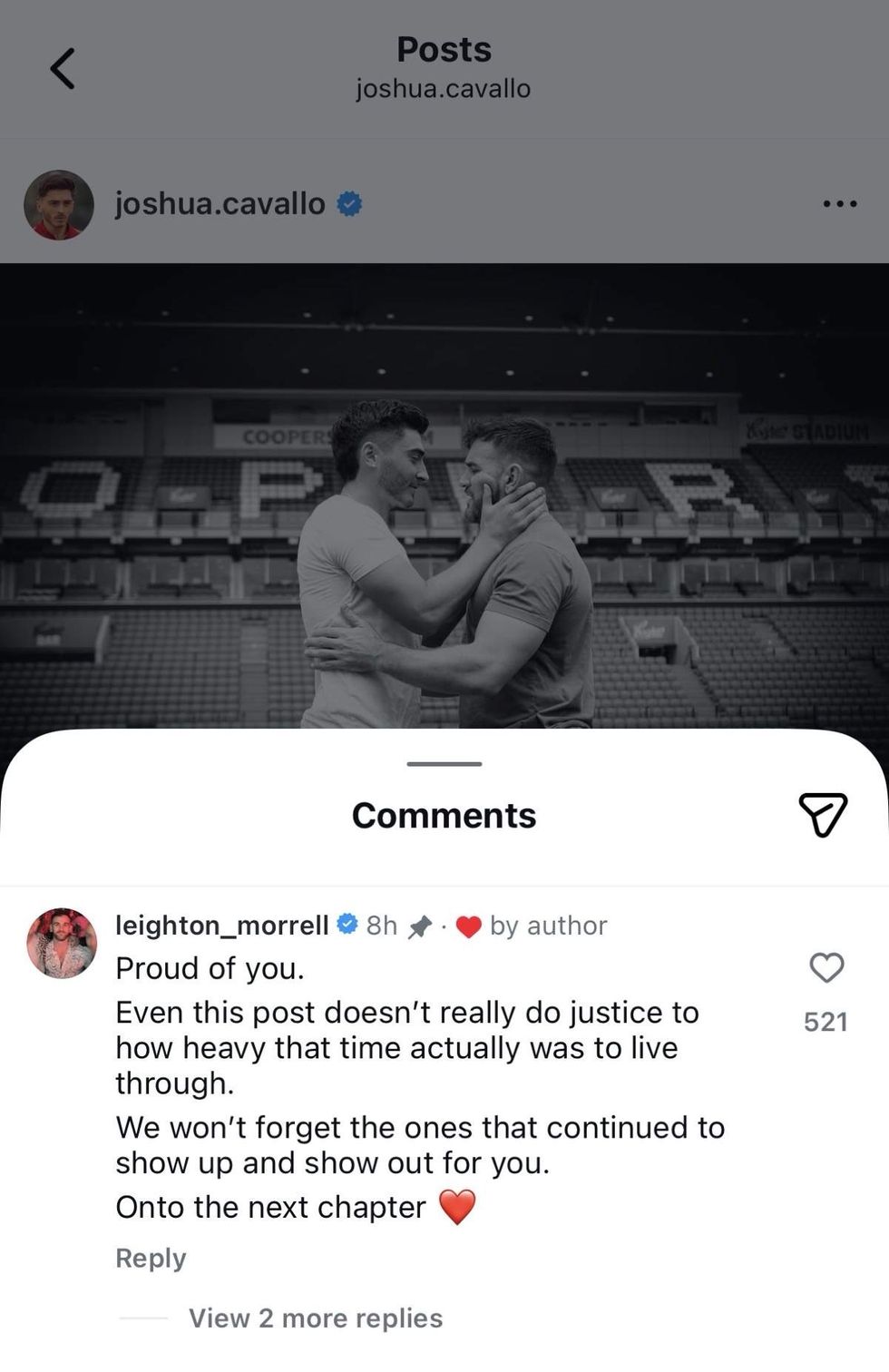Viewport: 889px width, 1372px height.
Task: Click leighton_morrell's verified badge
Action: [347, 925]
